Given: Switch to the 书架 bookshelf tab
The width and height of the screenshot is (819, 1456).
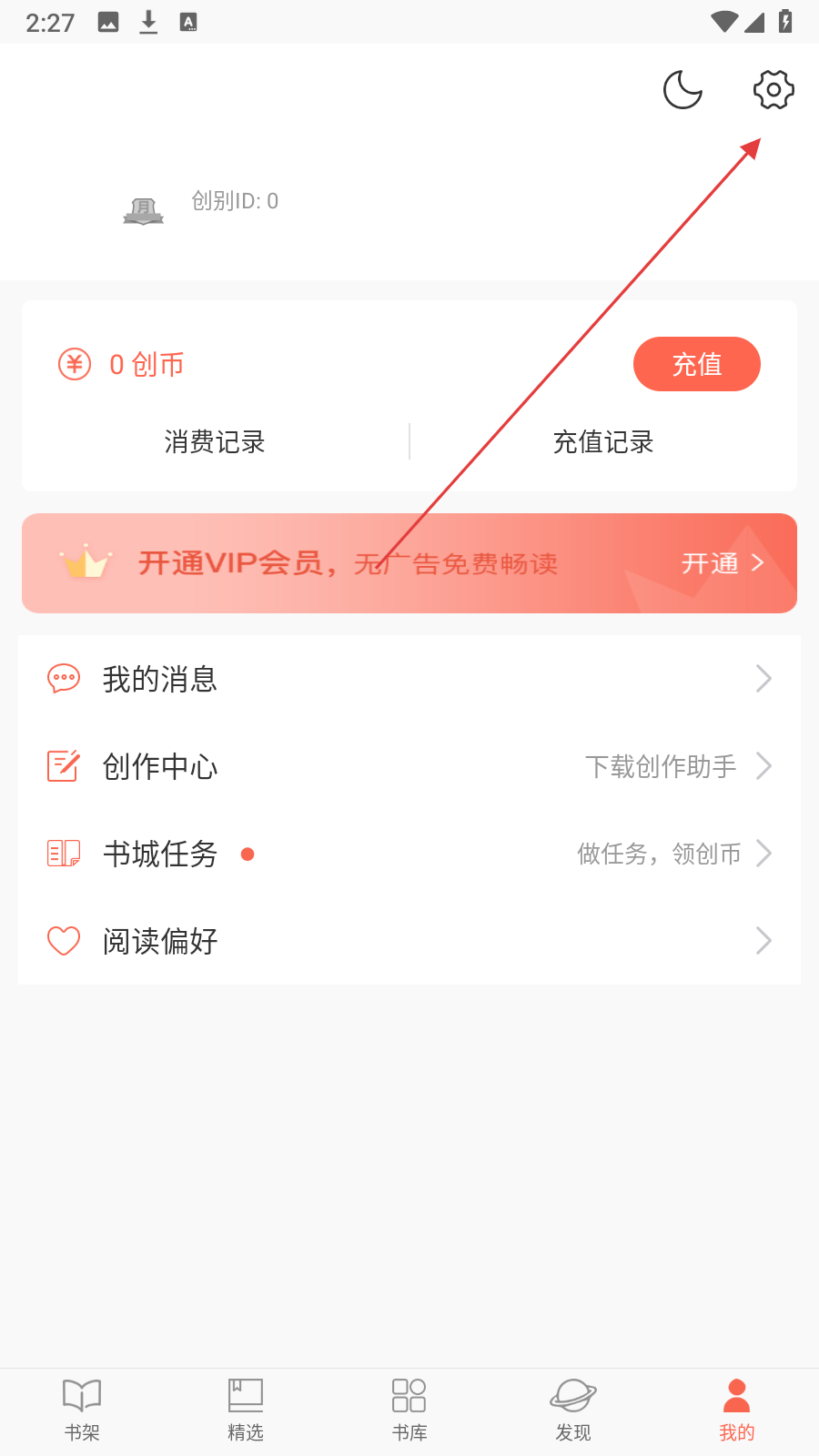Looking at the screenshot, I should (82, 1409).
